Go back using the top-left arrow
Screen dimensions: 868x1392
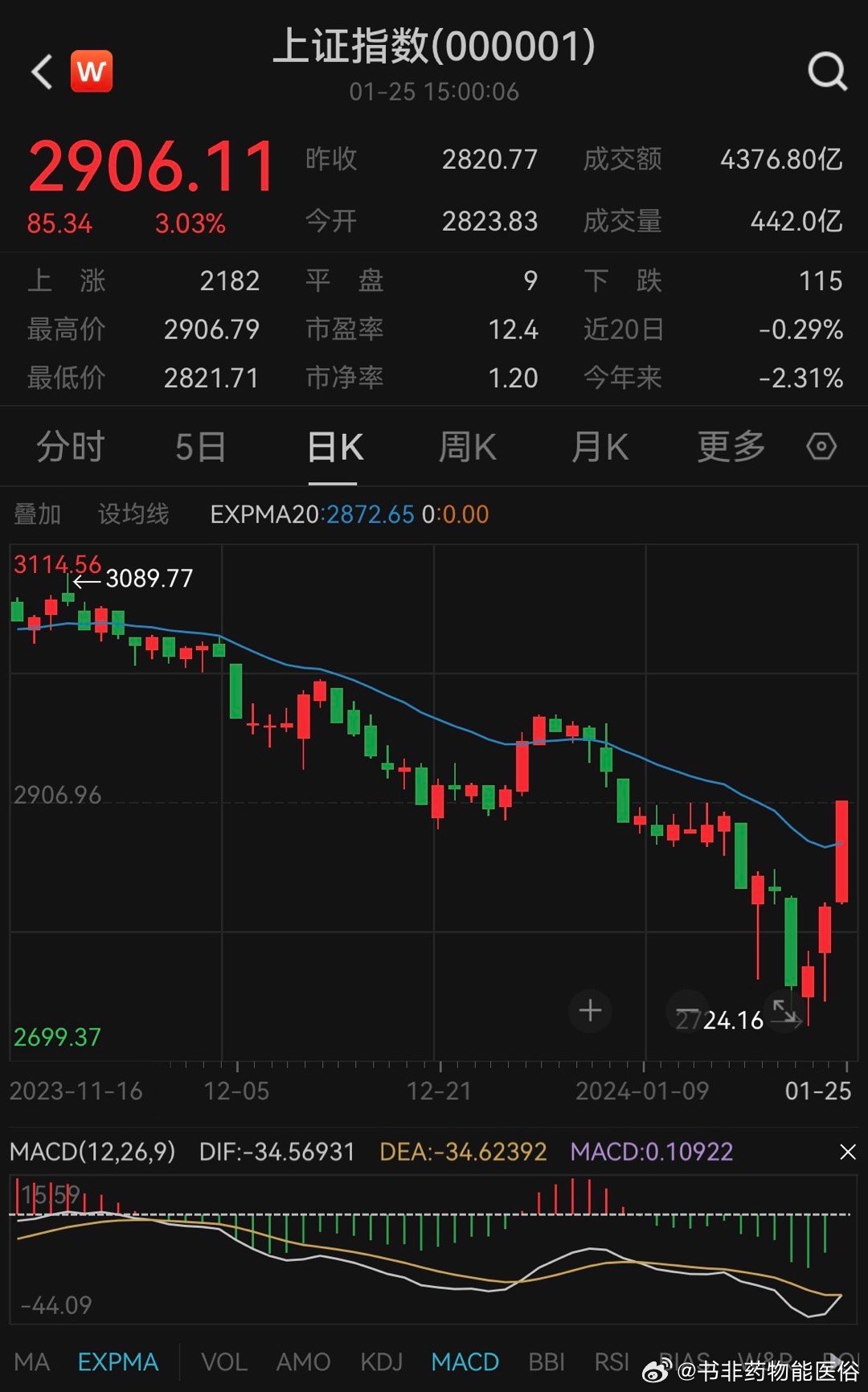click(42, 72)
